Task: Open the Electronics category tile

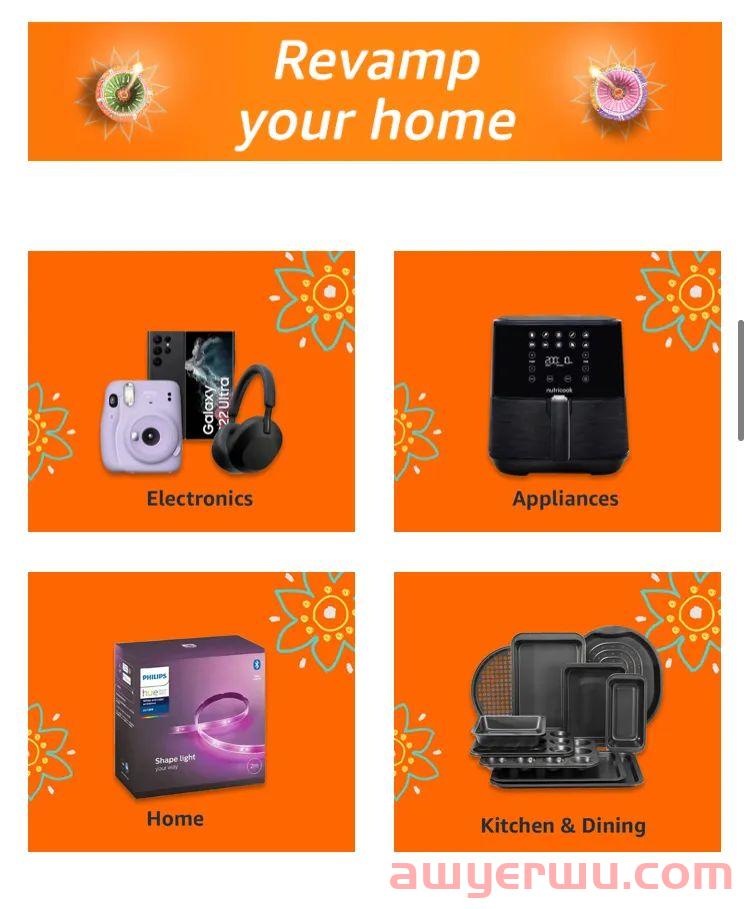Action: coord(191,391)
